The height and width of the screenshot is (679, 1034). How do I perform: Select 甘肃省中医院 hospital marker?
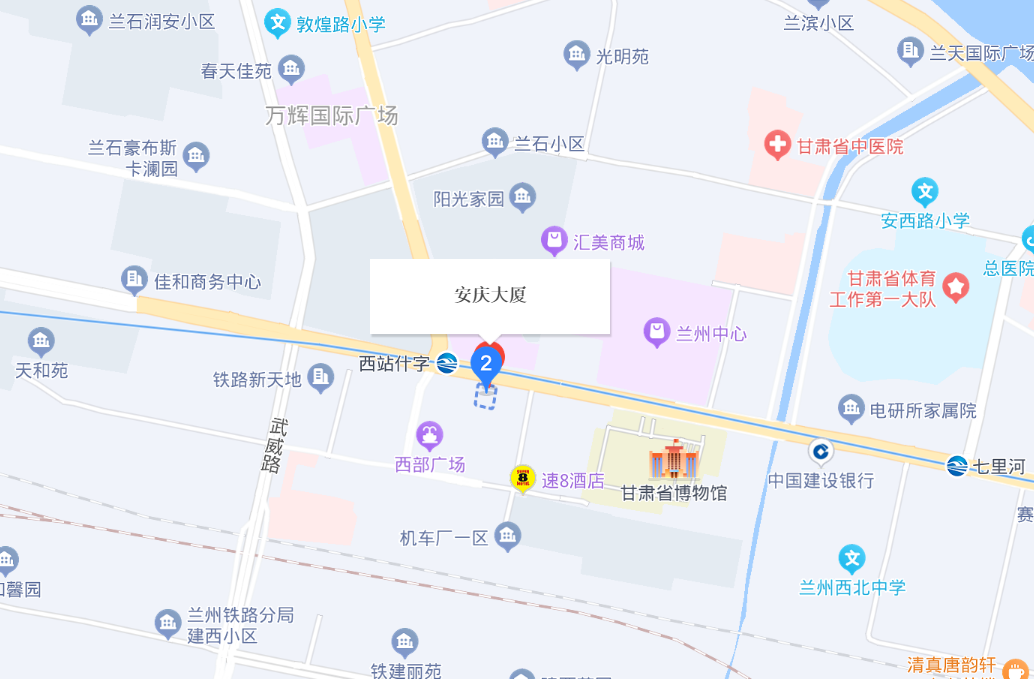[777, 145]
